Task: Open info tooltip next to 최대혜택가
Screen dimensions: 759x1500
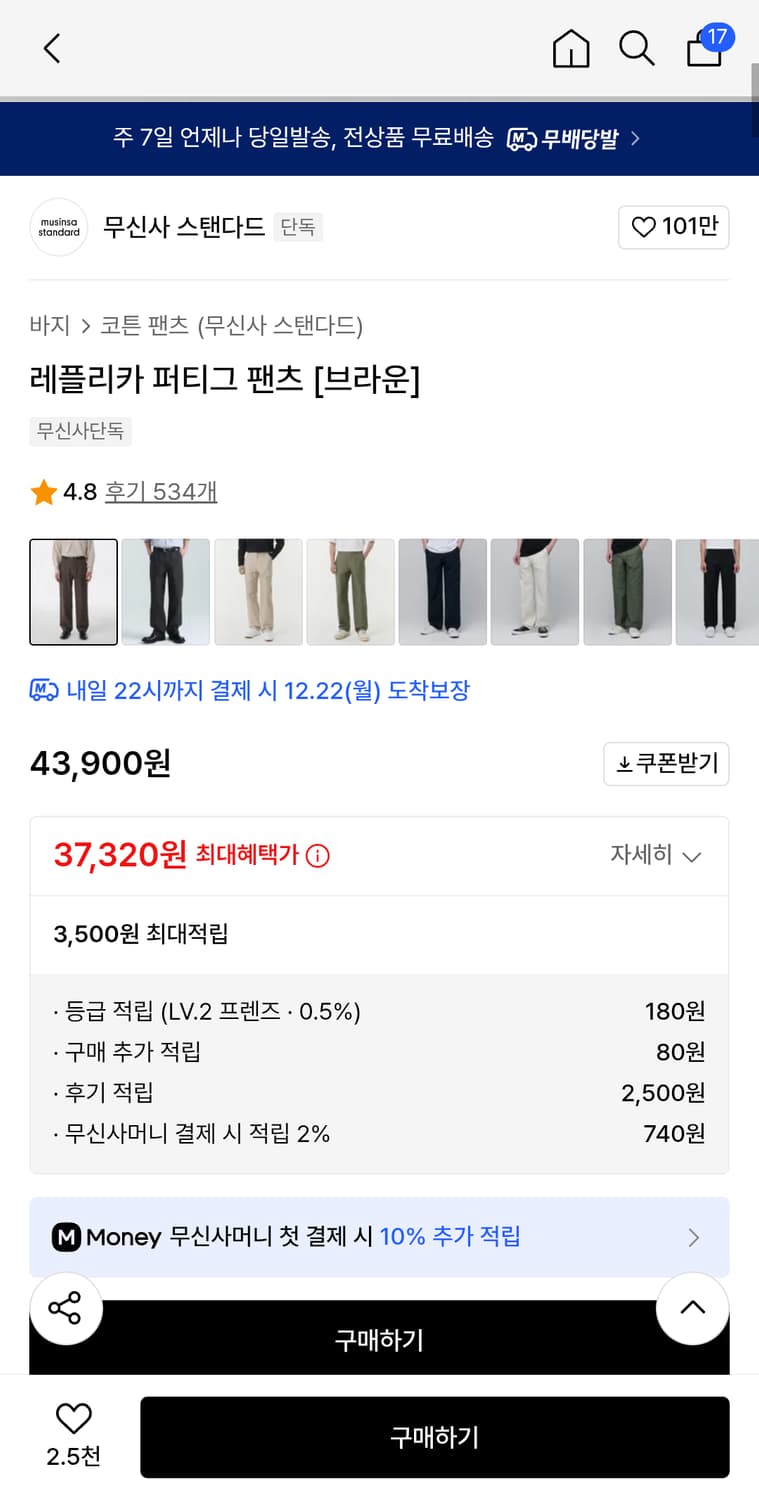Action: point(318,855)
